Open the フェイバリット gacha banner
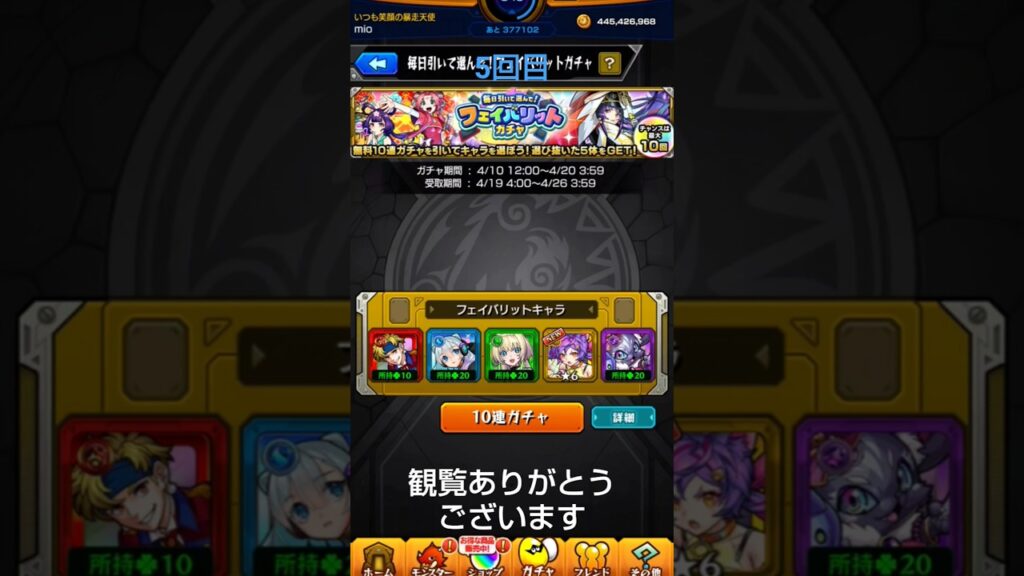Viewport: 1024px width, 576px height. (511, 122)
